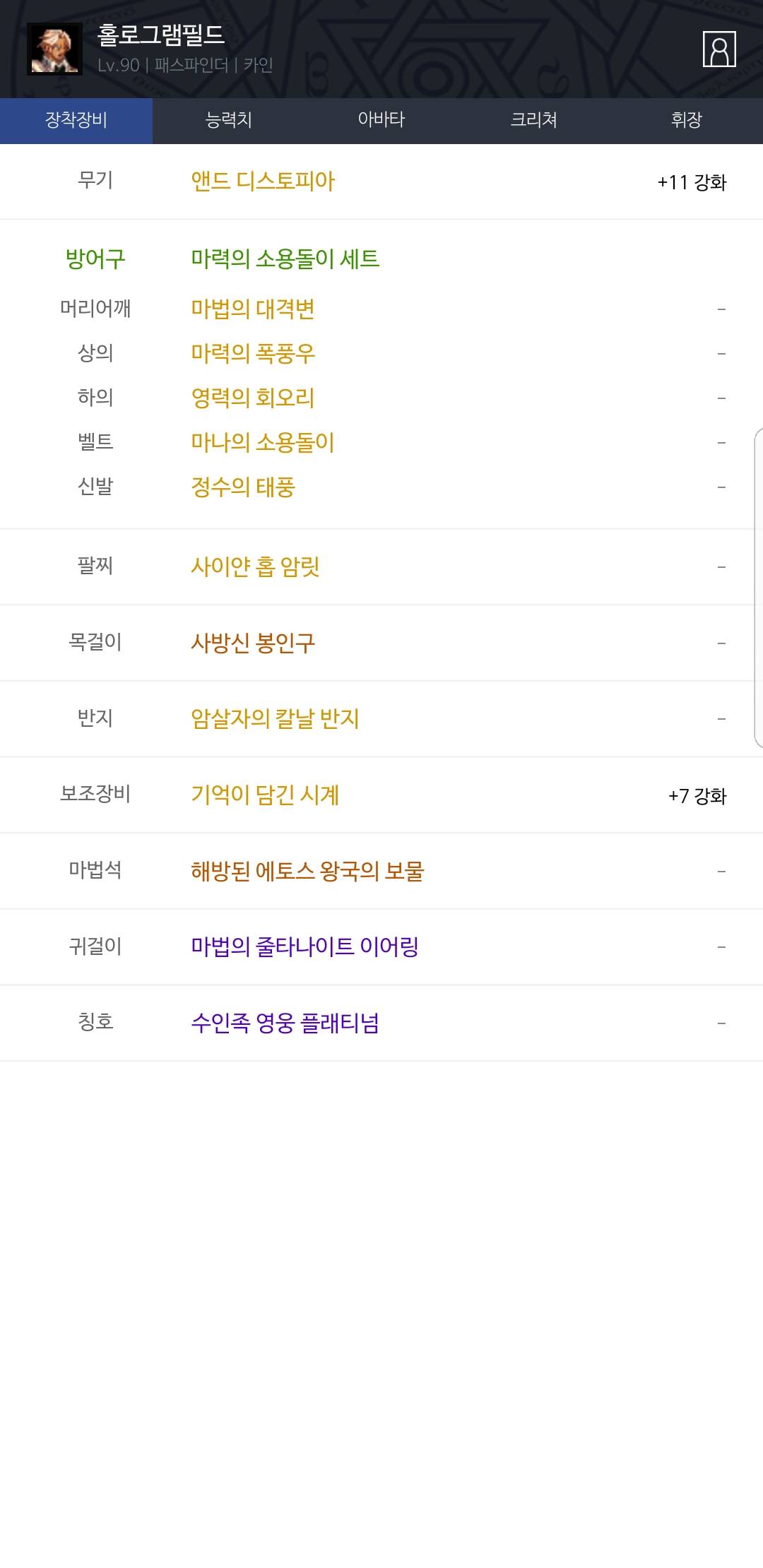The height and width of the screenshot is (1568, 763).
Task: Open weapon item 앤드 디스토피아
Action: click(263, 182)
